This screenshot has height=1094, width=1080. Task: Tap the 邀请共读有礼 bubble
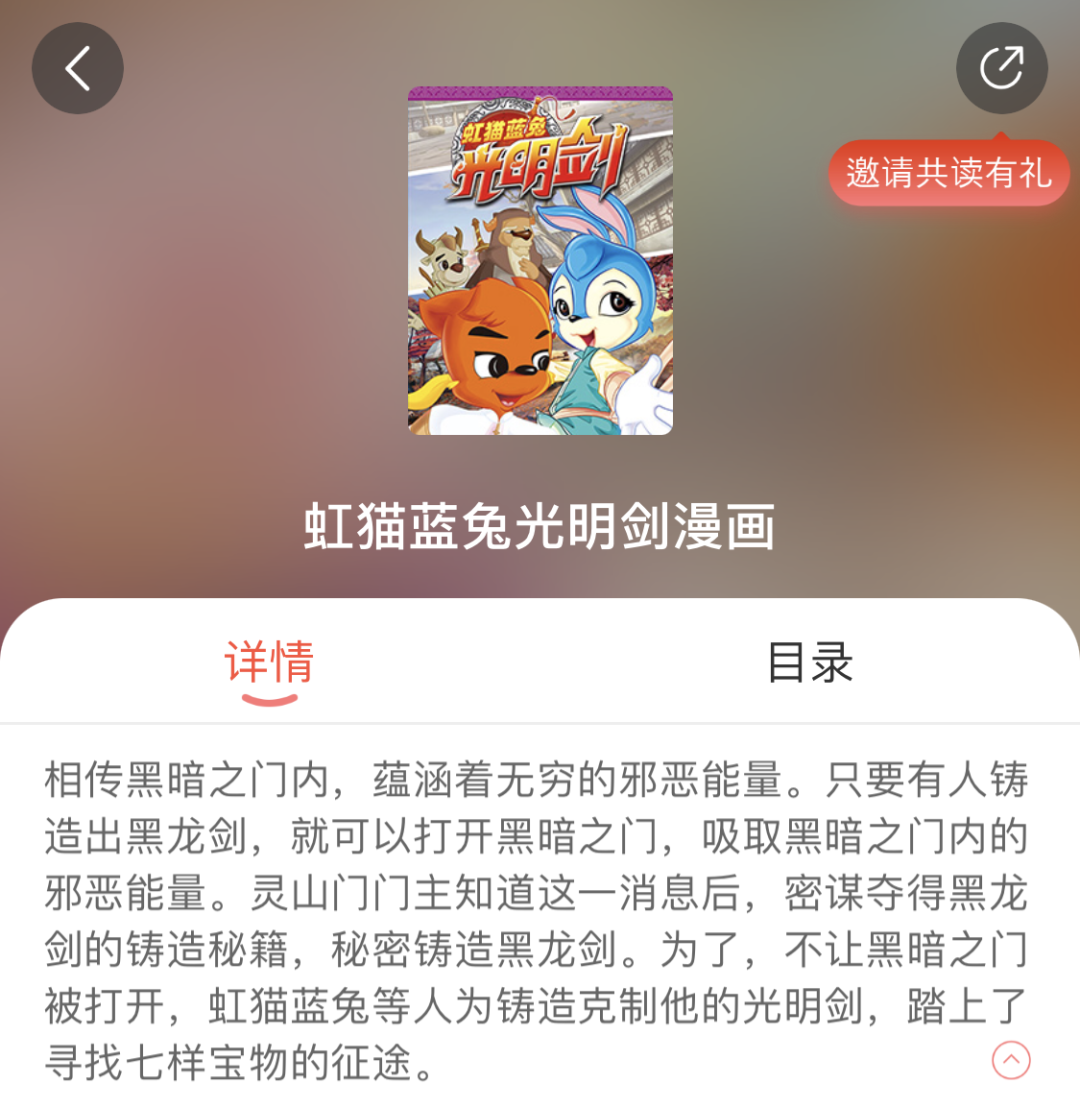pos(948,173)
